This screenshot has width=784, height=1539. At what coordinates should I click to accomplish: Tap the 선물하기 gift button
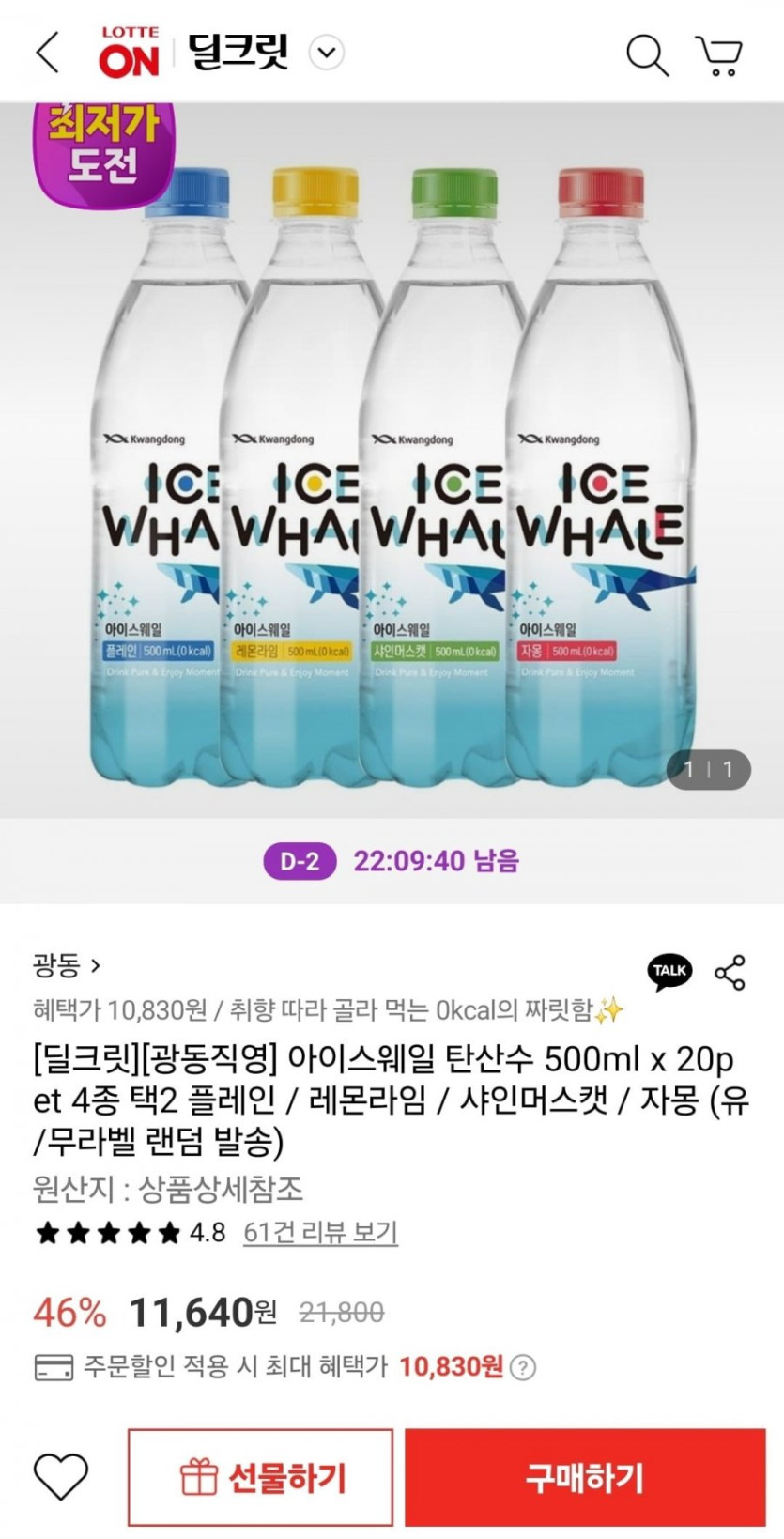[x=261, y=1477]
